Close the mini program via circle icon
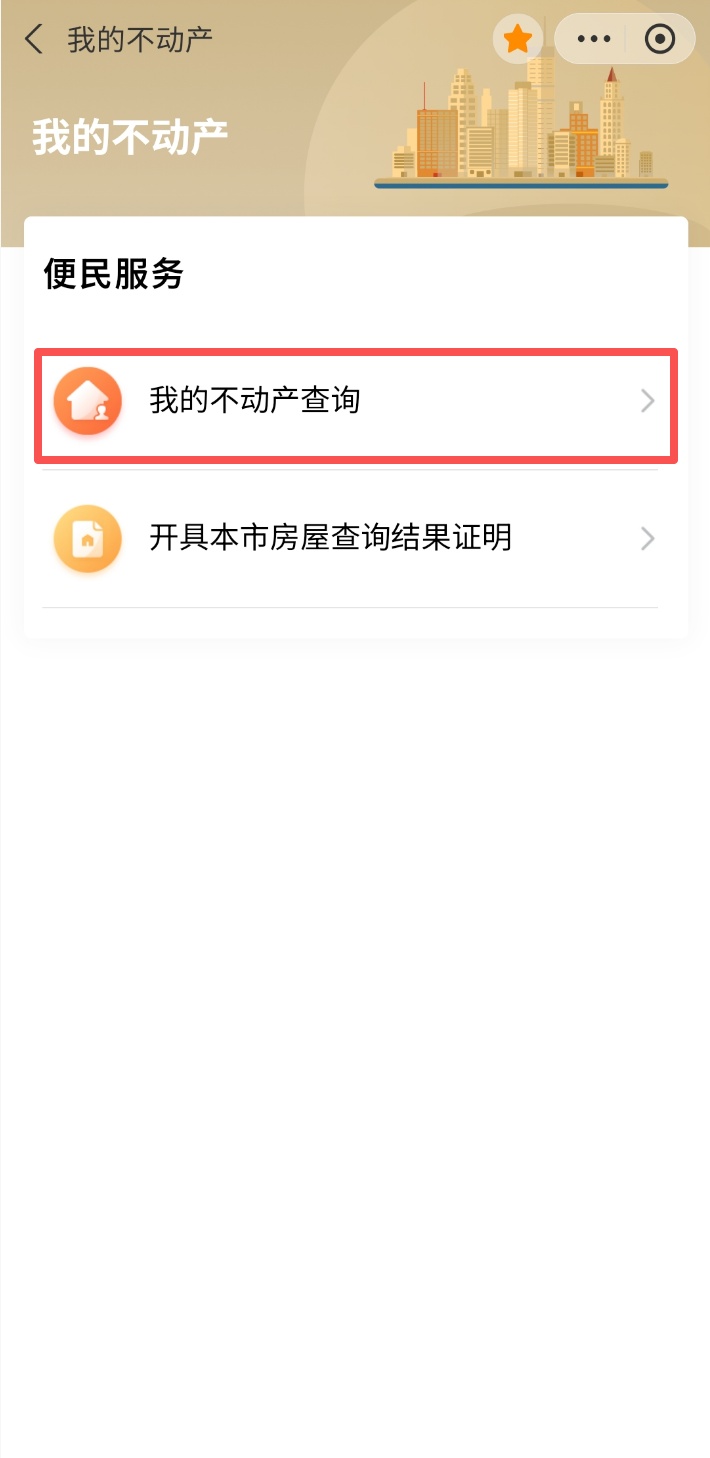 point(660,40)
